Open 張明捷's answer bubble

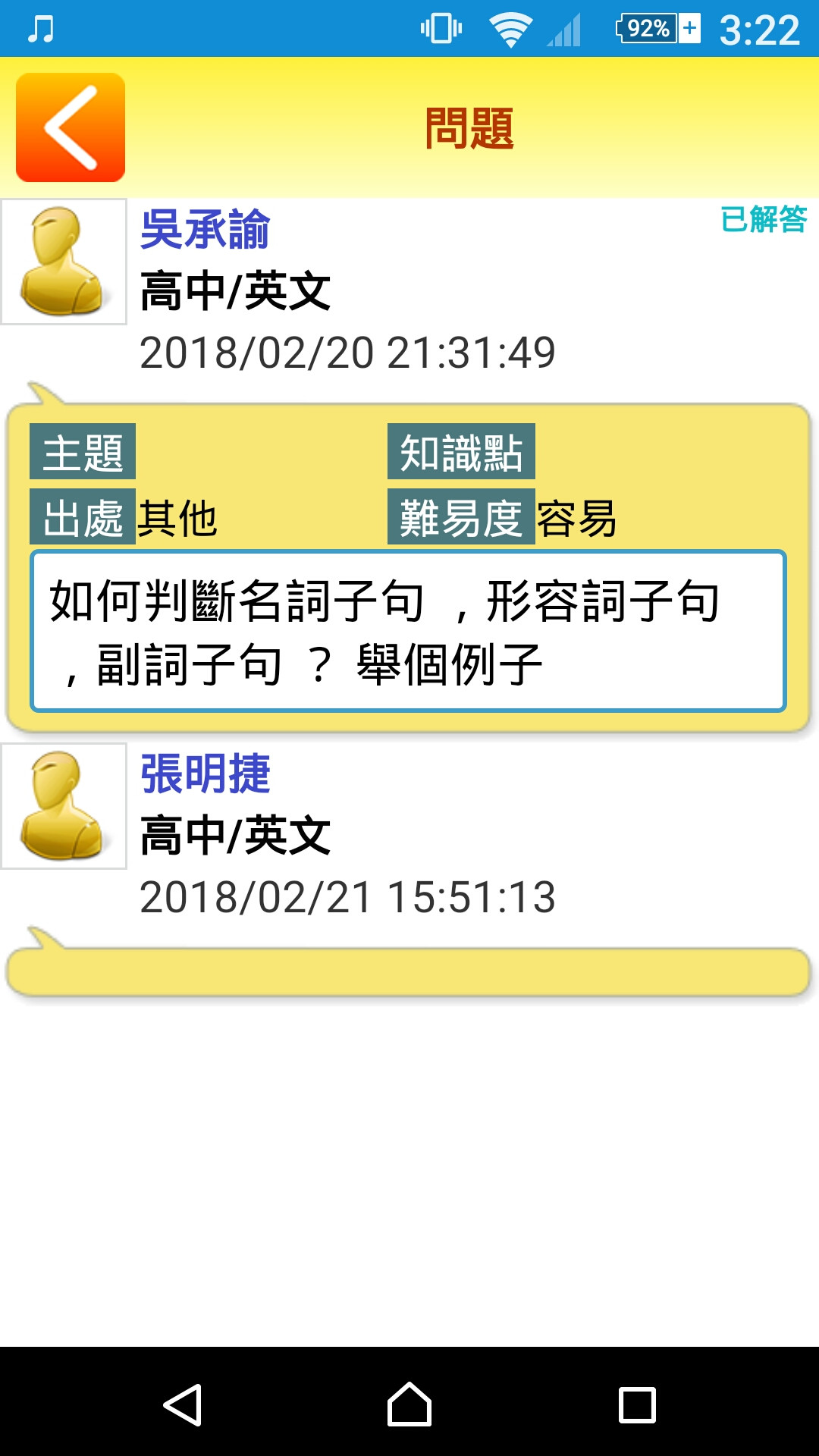[409, 971]
